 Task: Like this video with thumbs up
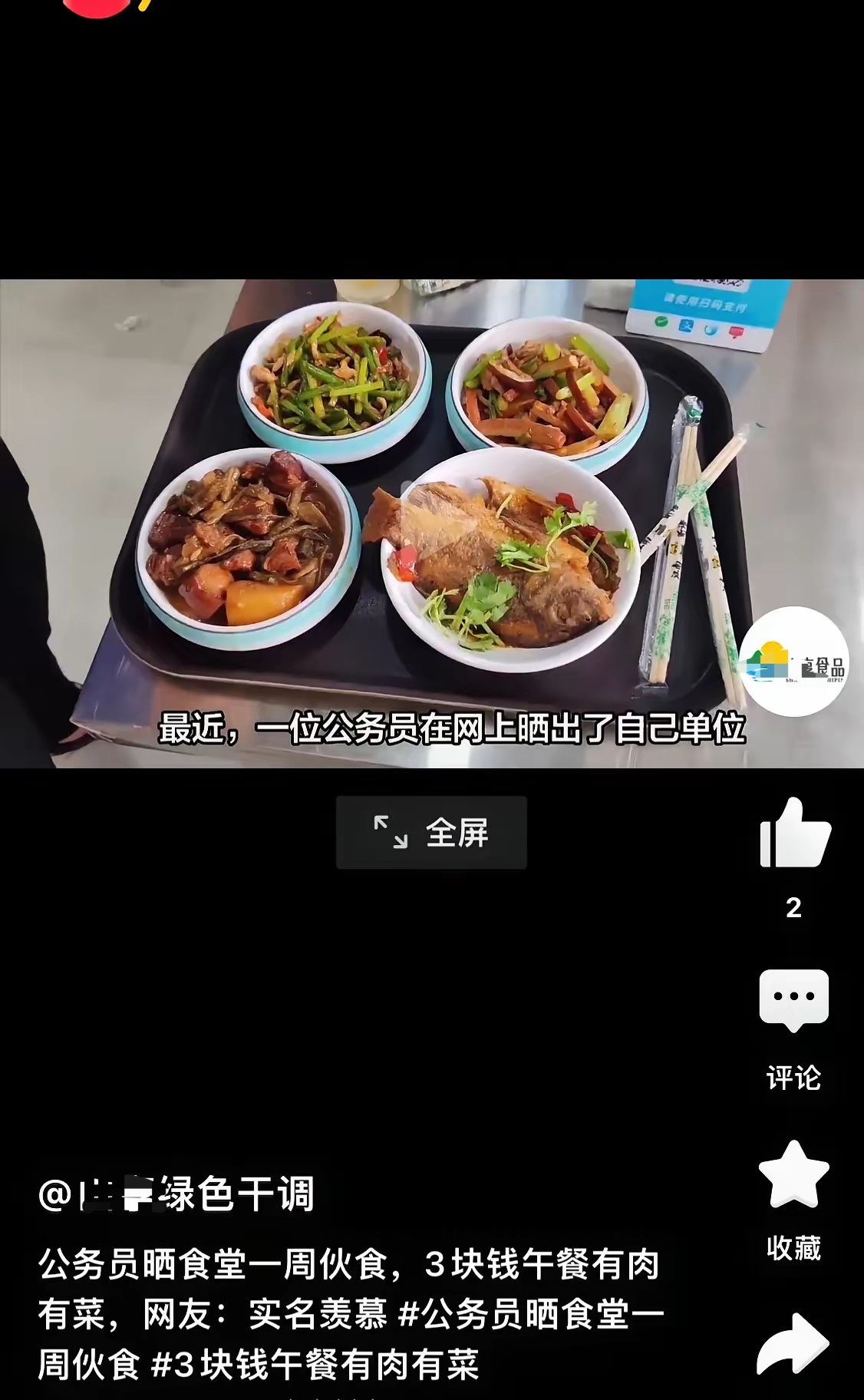[794, 834]
